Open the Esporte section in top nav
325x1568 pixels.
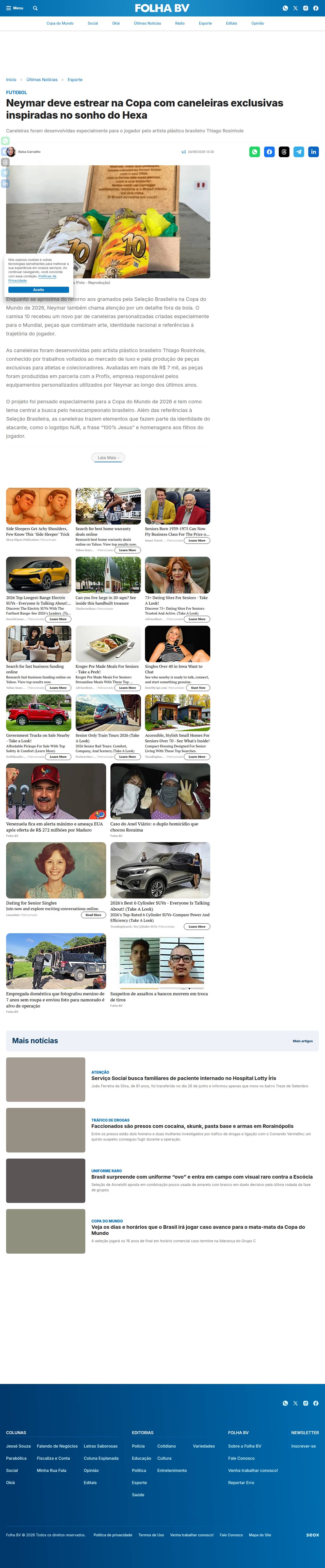click(205, 23)
